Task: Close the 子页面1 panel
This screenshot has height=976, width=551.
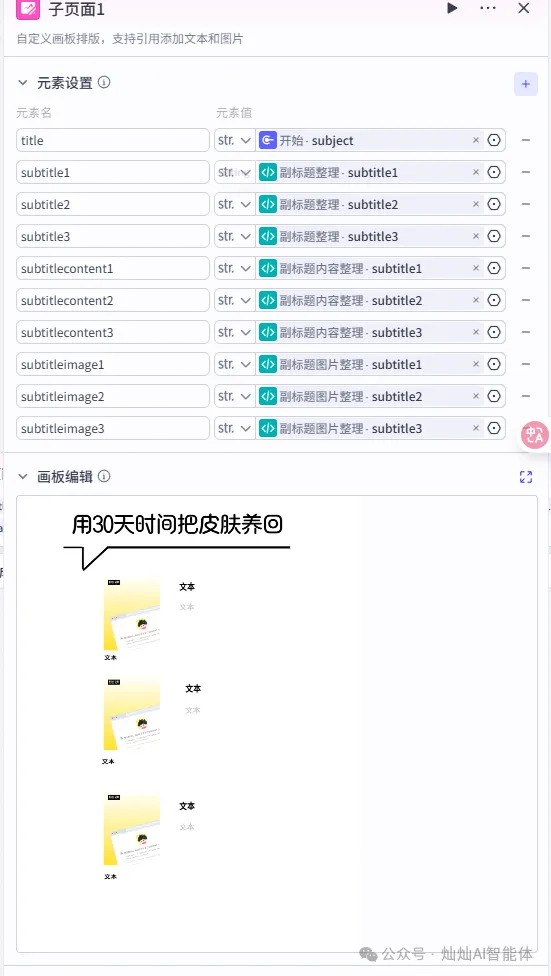Action: click(x=524, y=8)
